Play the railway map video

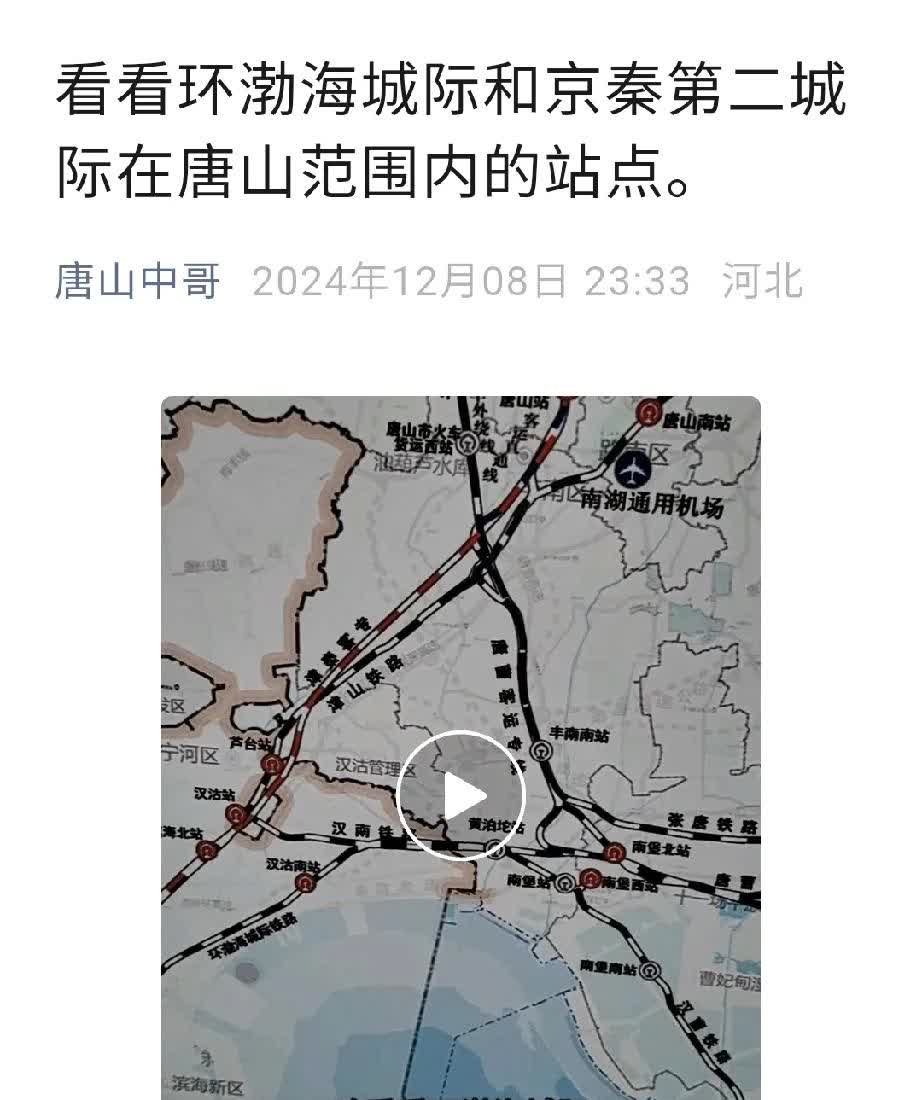click(x=461, y=796)
